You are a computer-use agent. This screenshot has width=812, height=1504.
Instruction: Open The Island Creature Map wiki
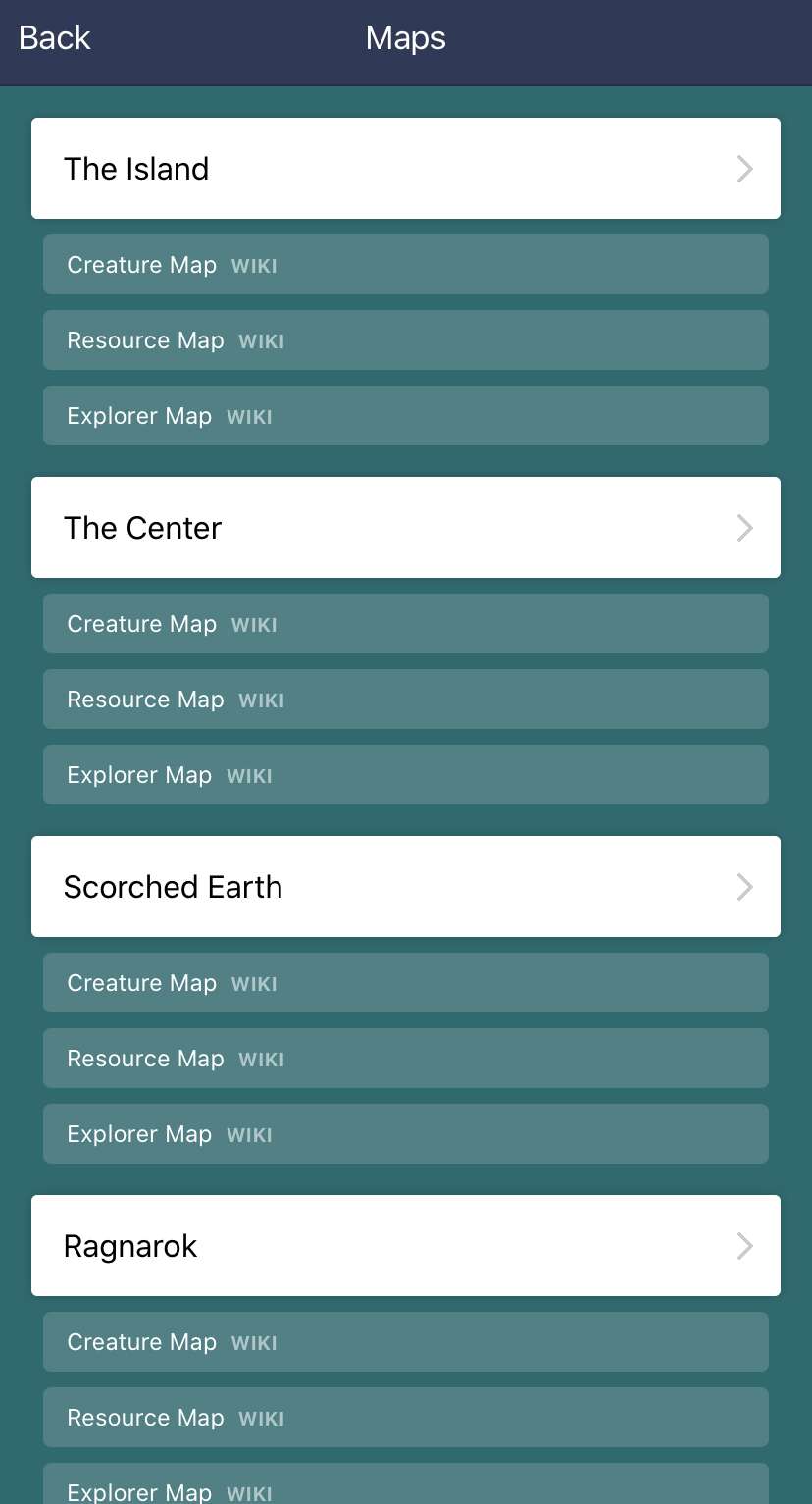coord(405,265)
